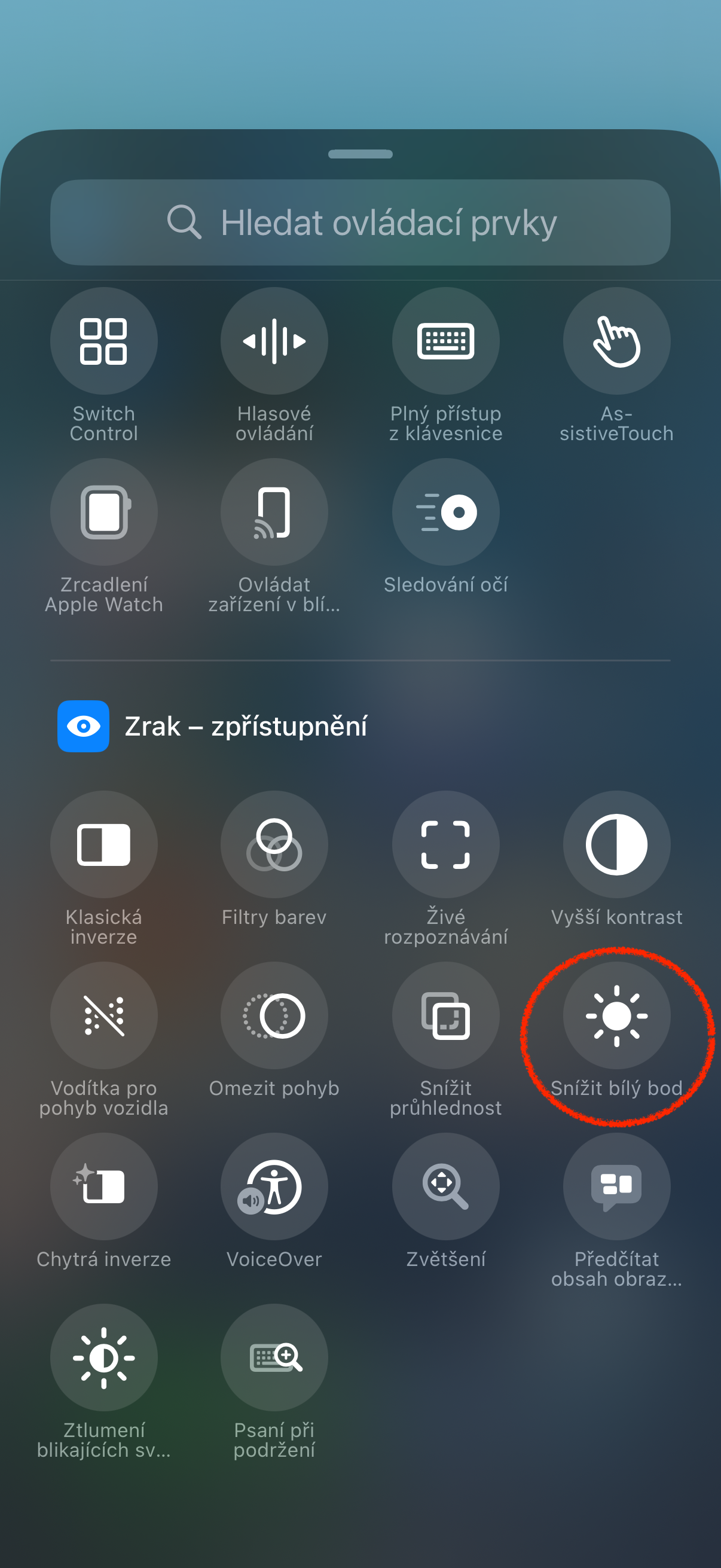Add the Psaní při podržení control

coord(274,1357)
